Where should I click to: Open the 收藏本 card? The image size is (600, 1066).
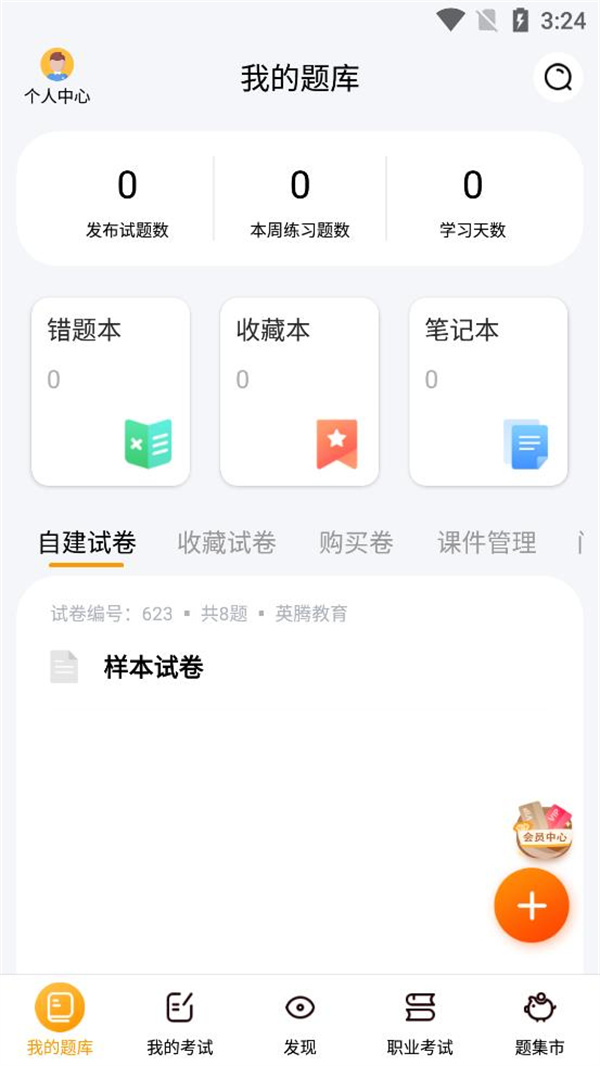(x=299, y=391)
